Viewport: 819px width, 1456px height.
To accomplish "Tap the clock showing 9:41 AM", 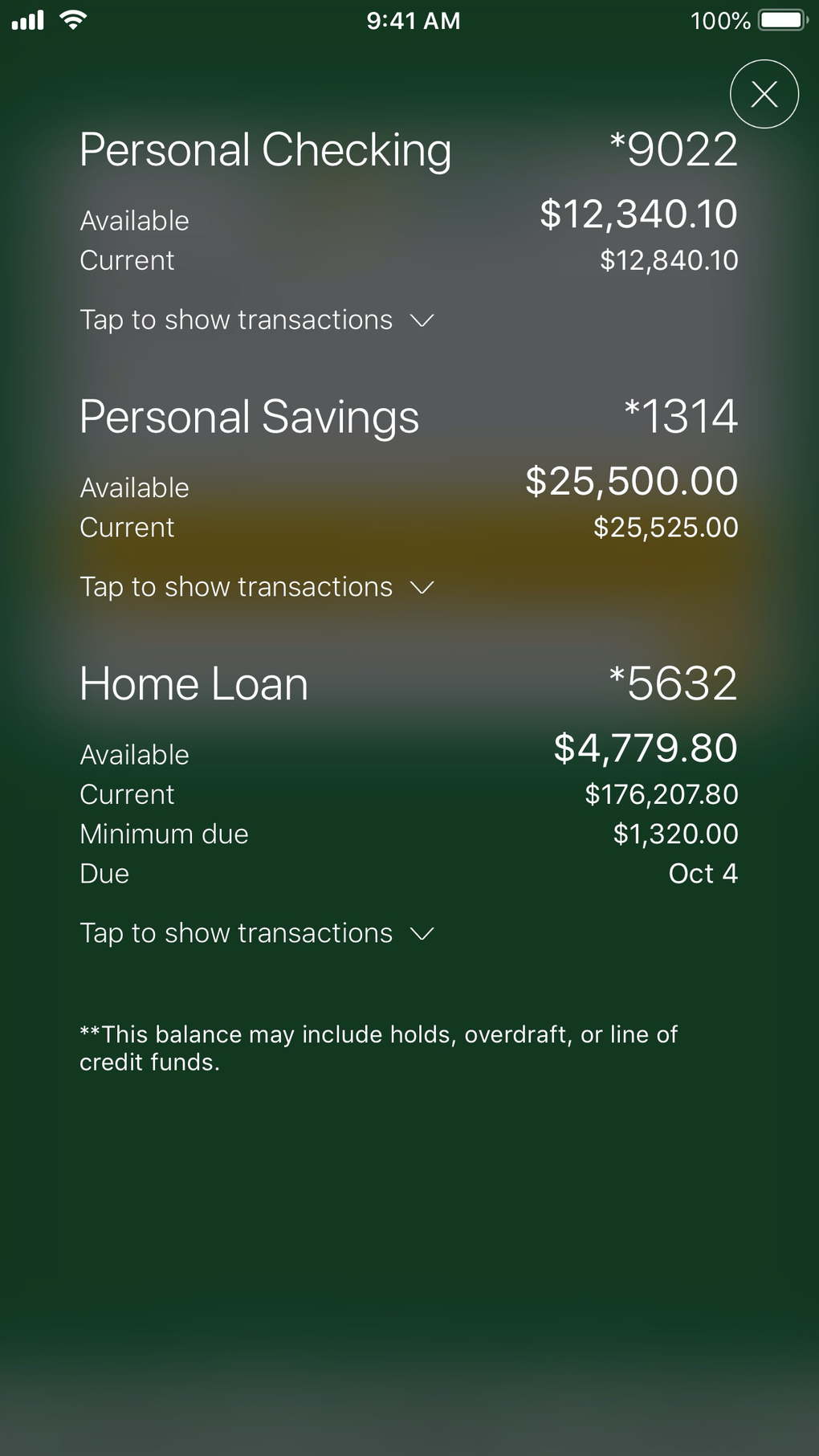I will pos(413,20).
